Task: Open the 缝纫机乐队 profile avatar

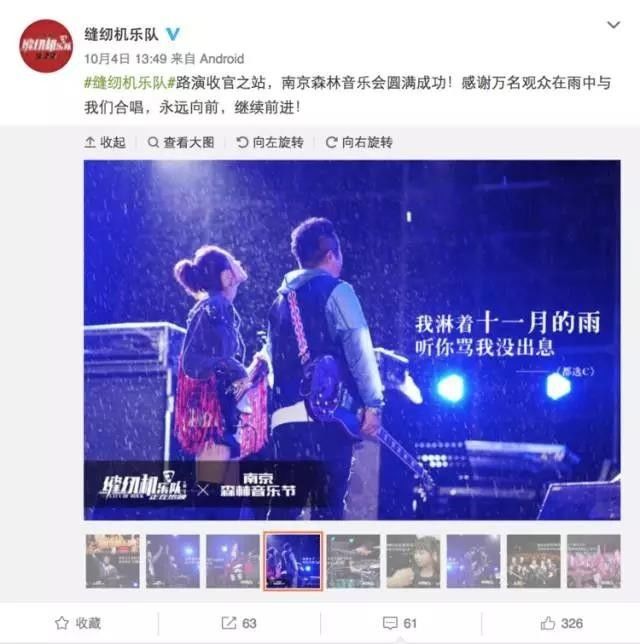Action: coord(46,46)
